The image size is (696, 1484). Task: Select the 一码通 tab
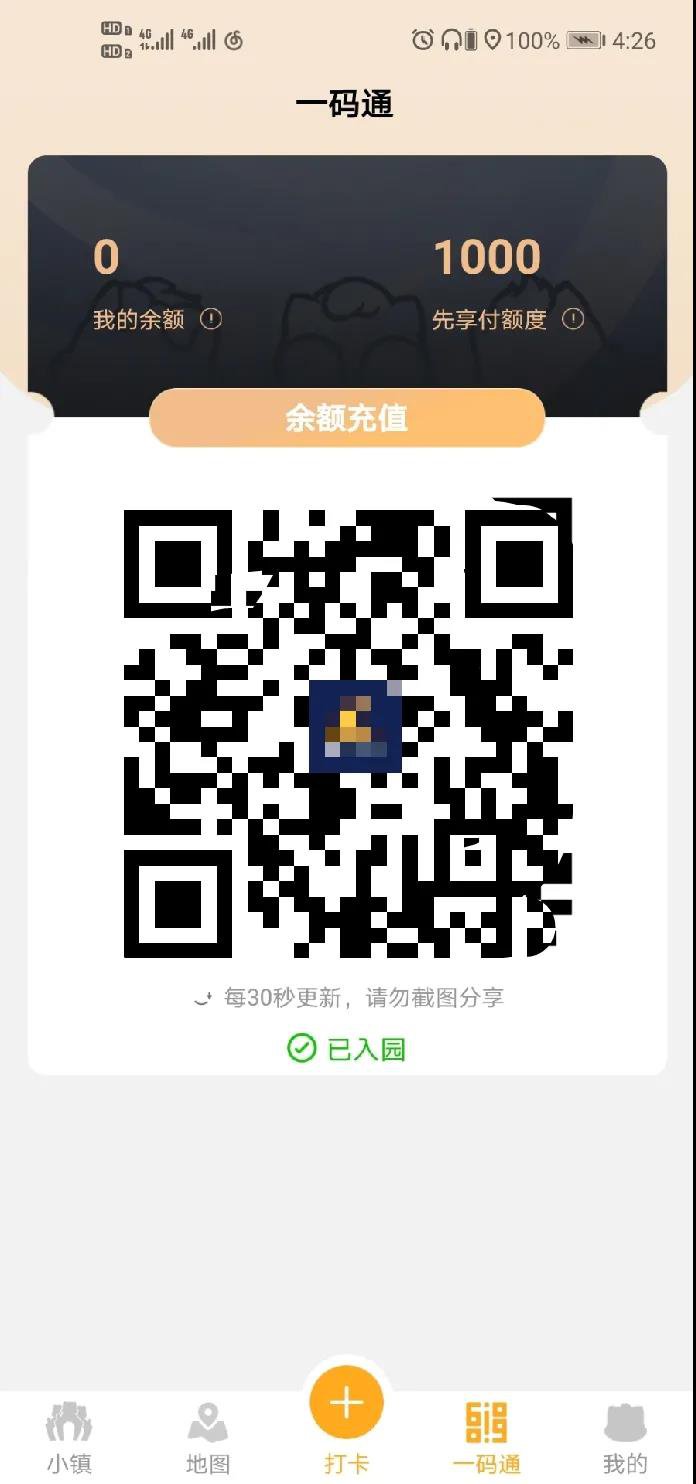487,1438
